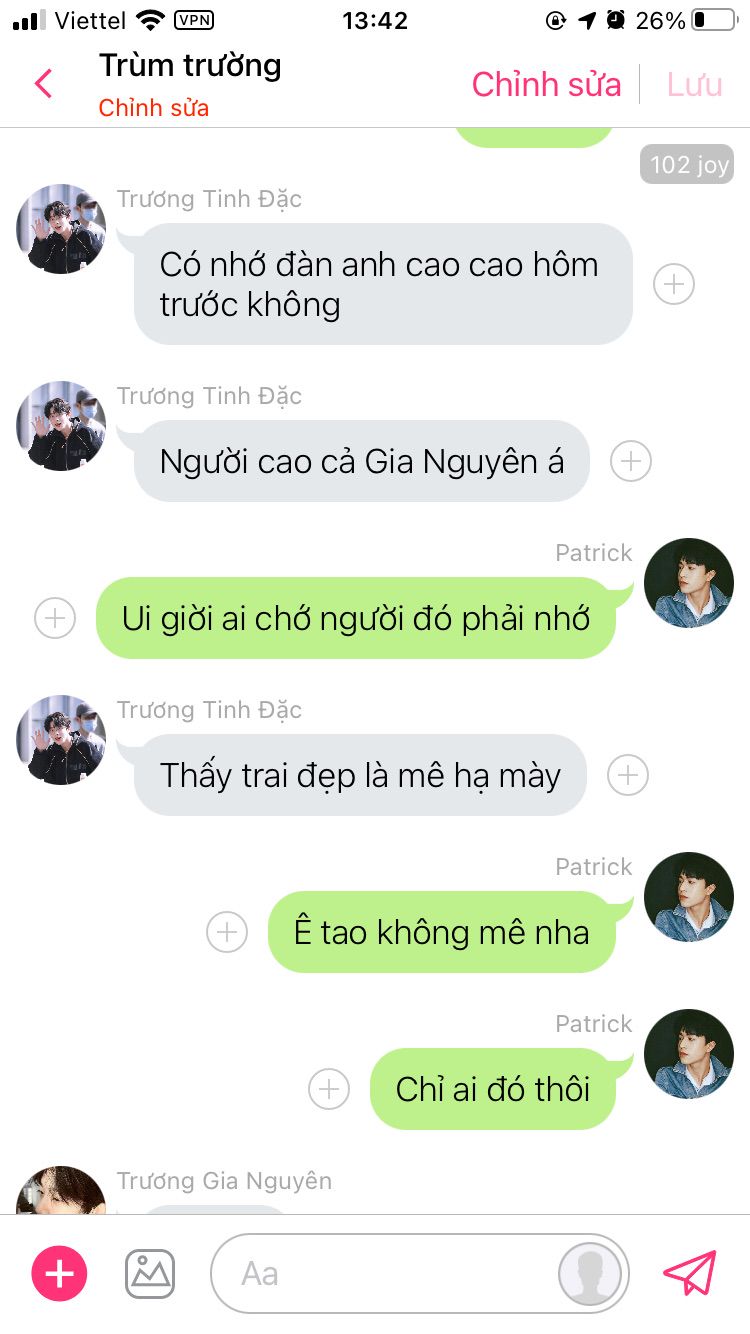750x1334 pixels.
Task: Send message with paper plane icon
Action: point(691,1273)
